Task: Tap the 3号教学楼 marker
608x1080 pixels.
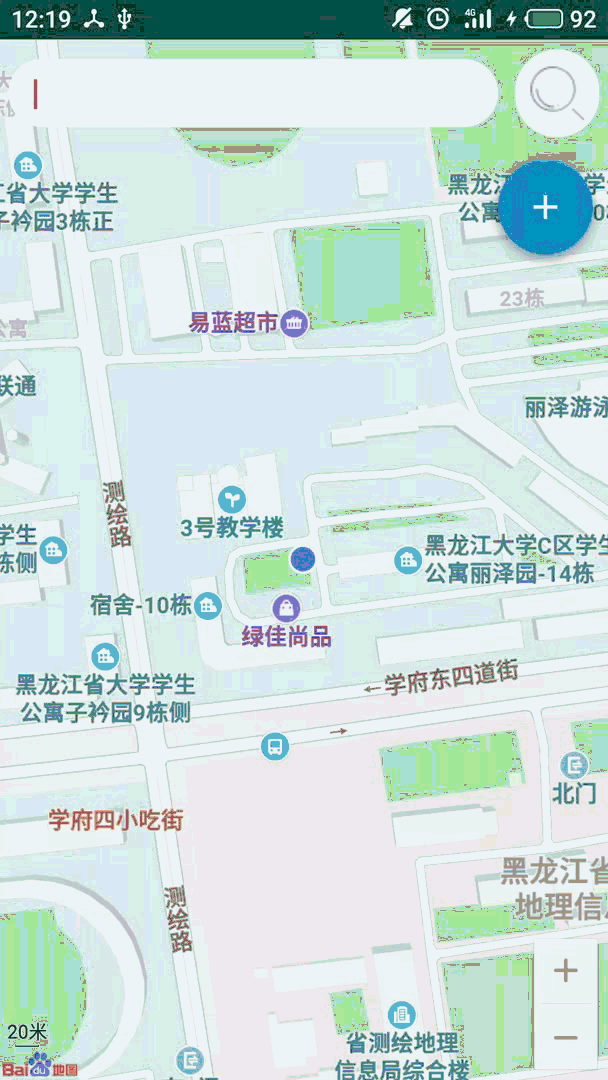Action: [232, 496]
